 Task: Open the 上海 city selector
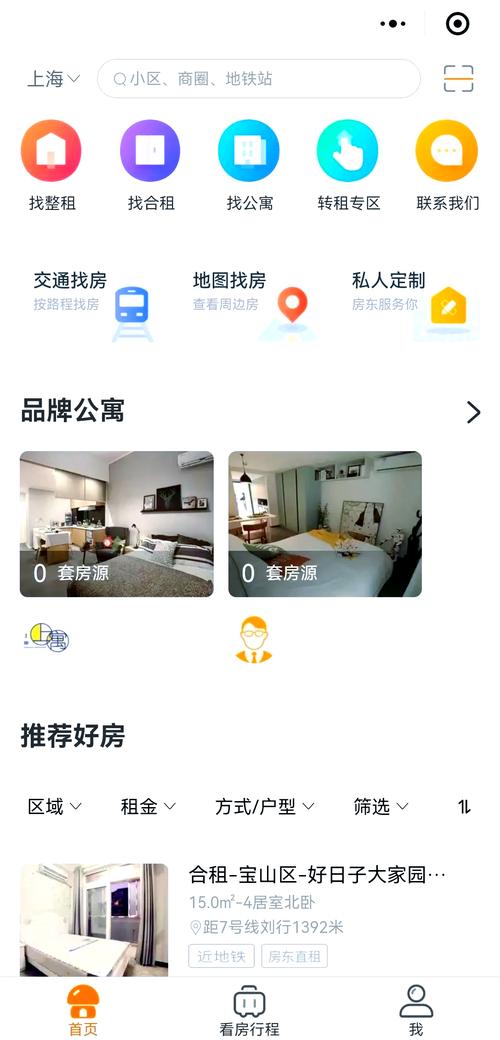tap(53, 79)
